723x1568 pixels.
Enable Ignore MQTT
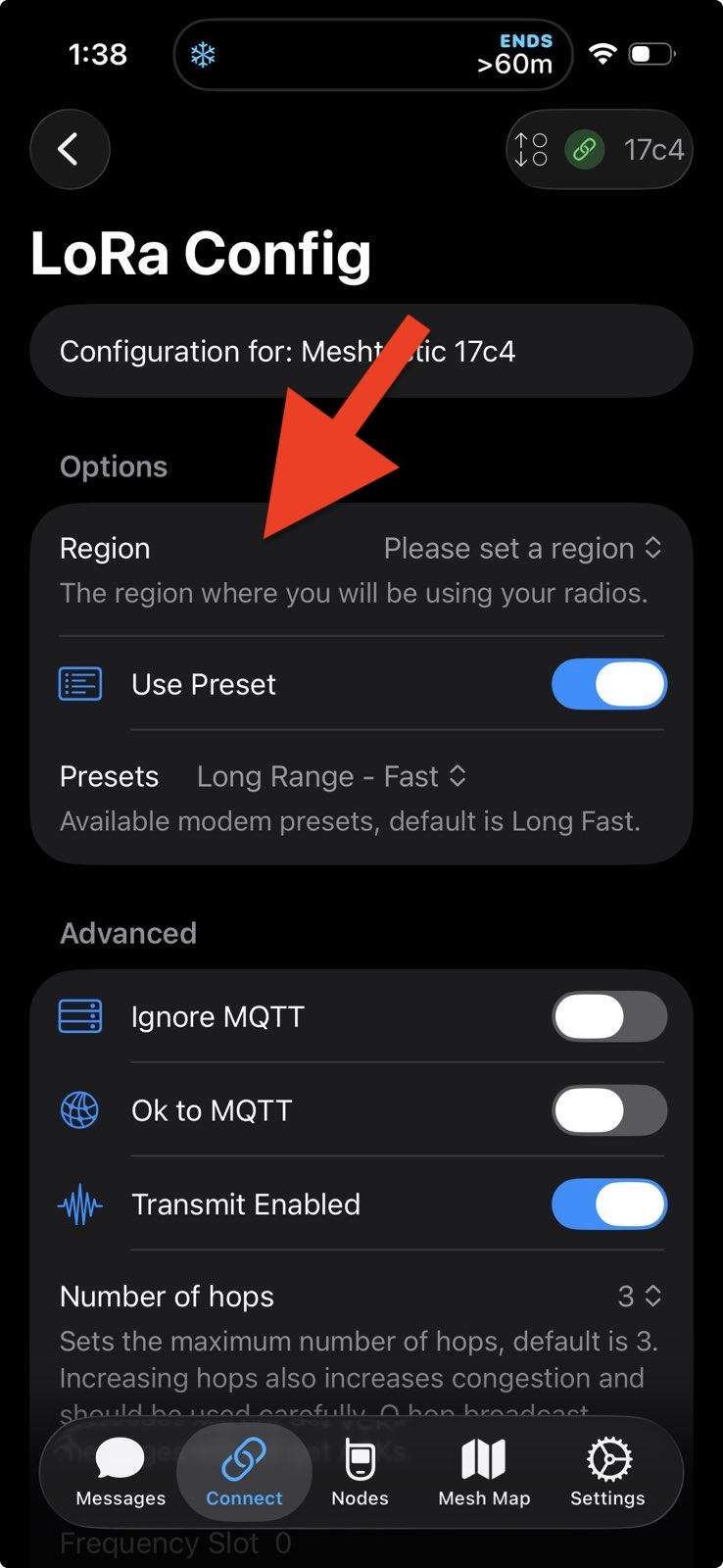point(608,1016)
